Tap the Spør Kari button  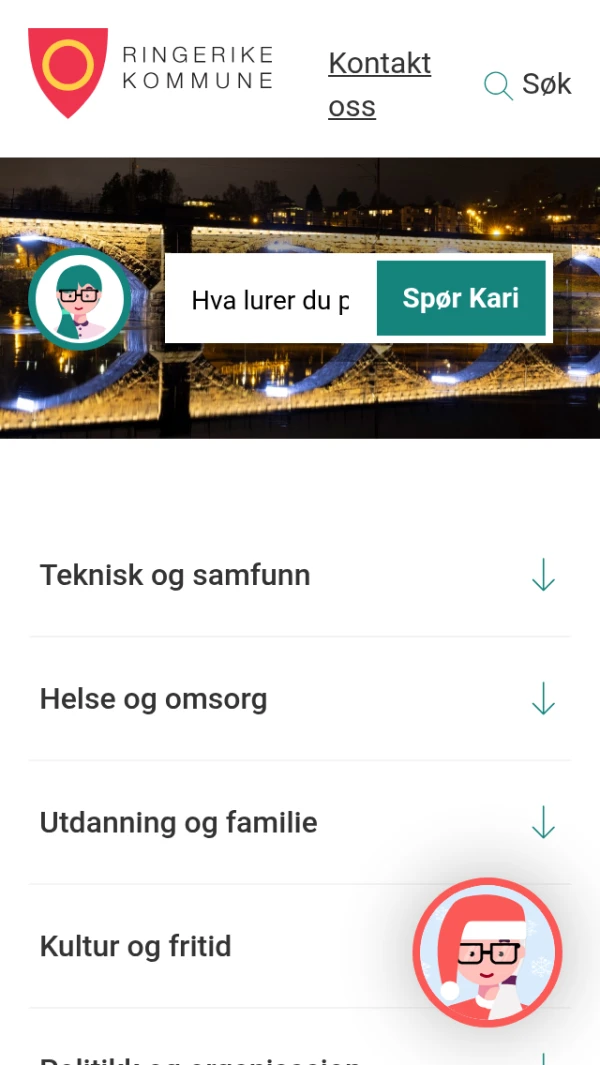(460, 298)
